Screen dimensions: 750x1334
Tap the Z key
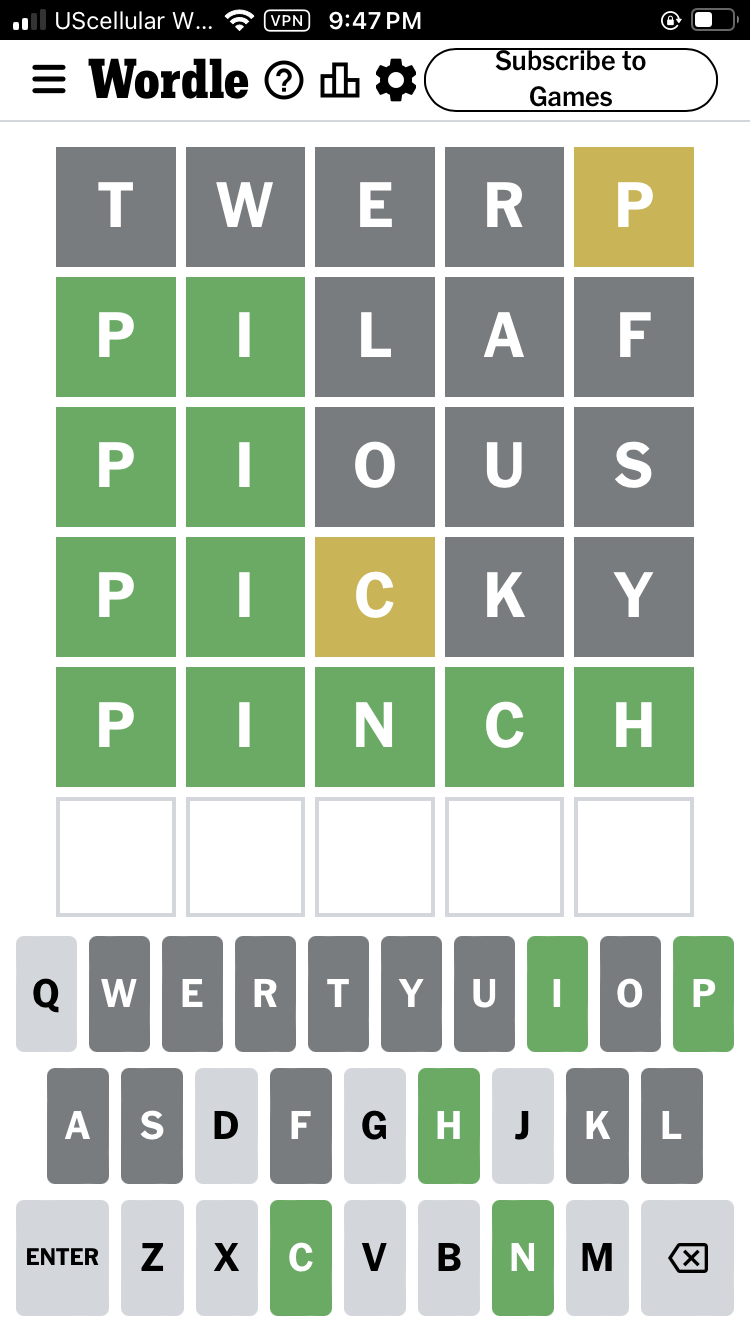pos(152,1258)
